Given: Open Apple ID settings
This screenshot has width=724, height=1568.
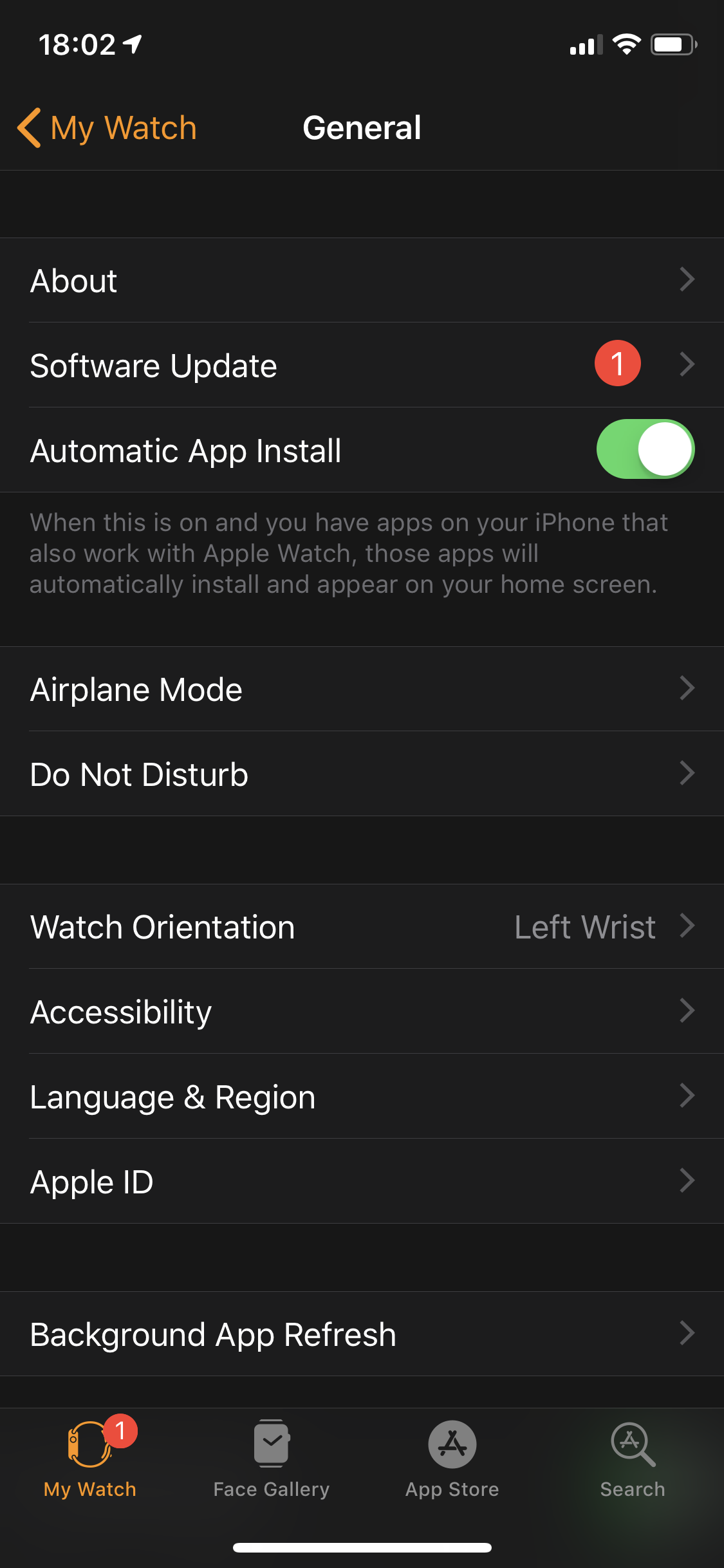Looking at the screenshot, I should [362, 1181].
